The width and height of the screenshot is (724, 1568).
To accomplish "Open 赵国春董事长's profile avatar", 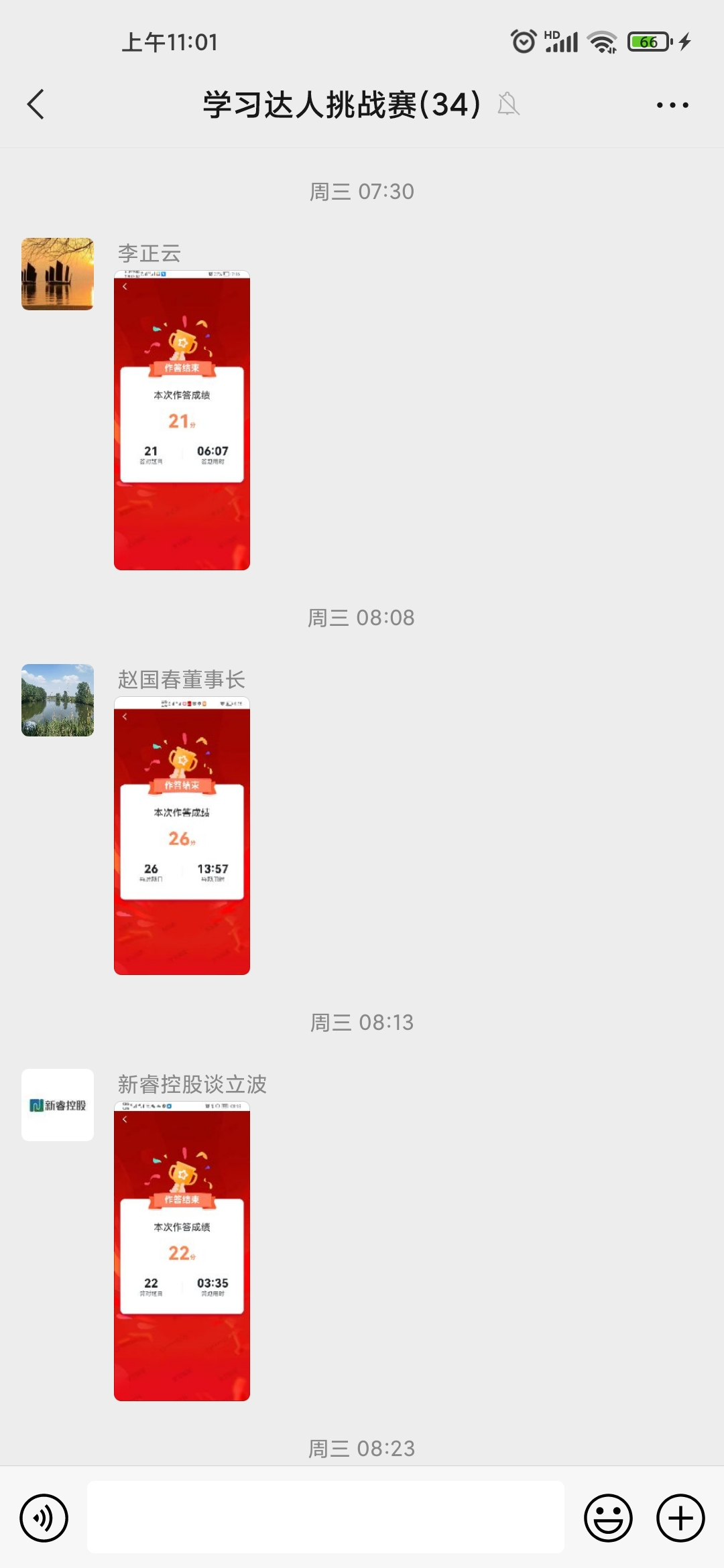I will [58, 700].
